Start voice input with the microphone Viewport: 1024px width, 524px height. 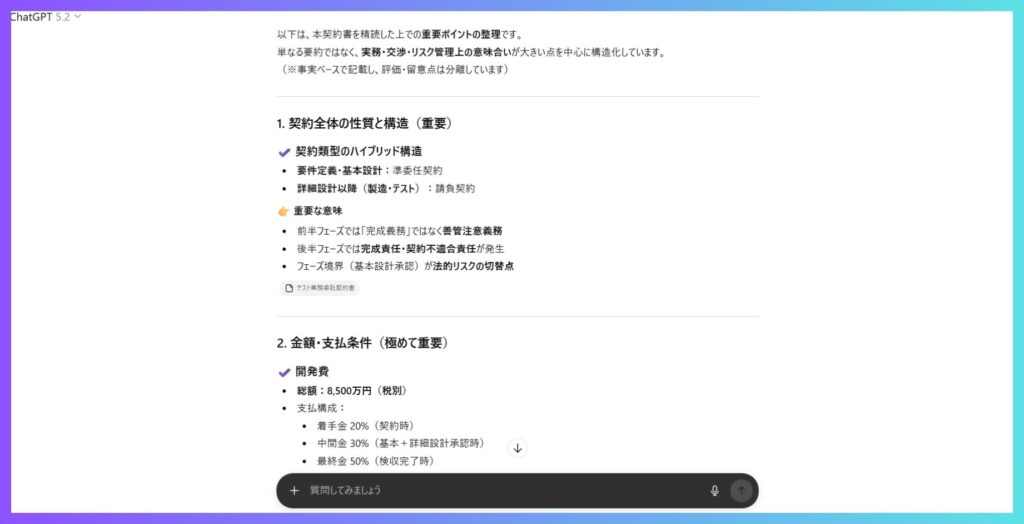pos(714,491)
